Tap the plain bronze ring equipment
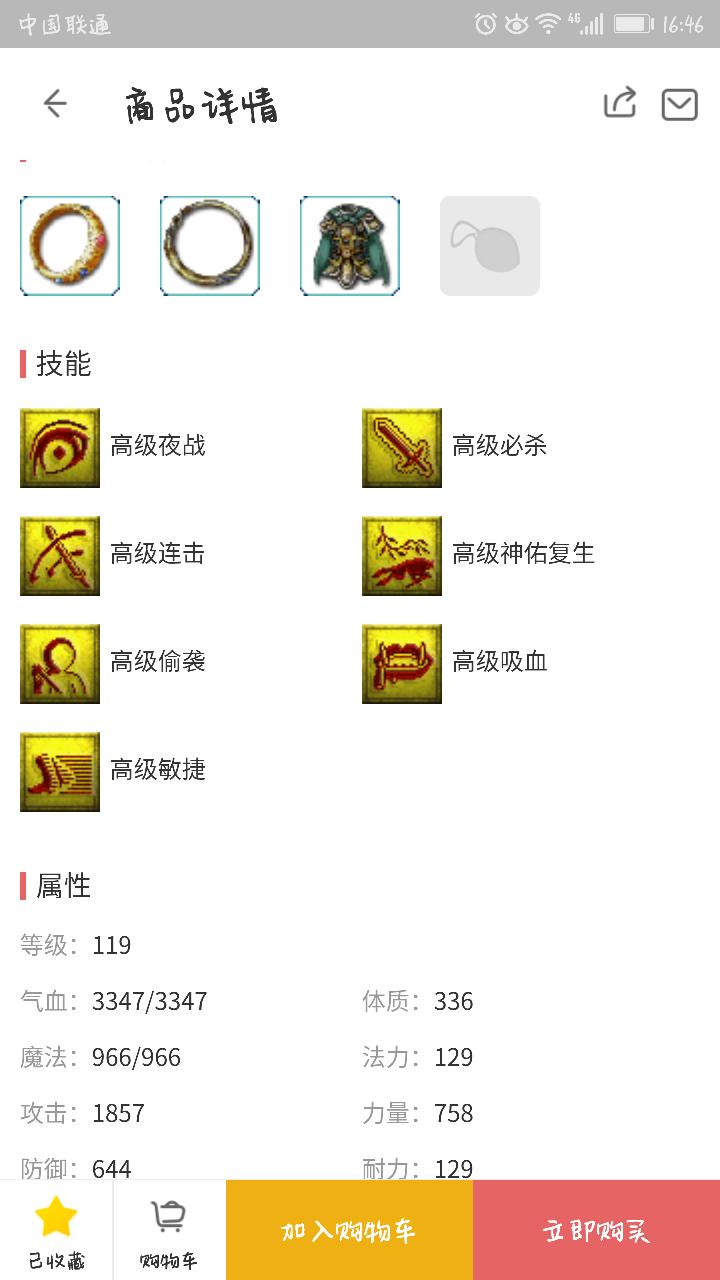 (x=210, y=246)
